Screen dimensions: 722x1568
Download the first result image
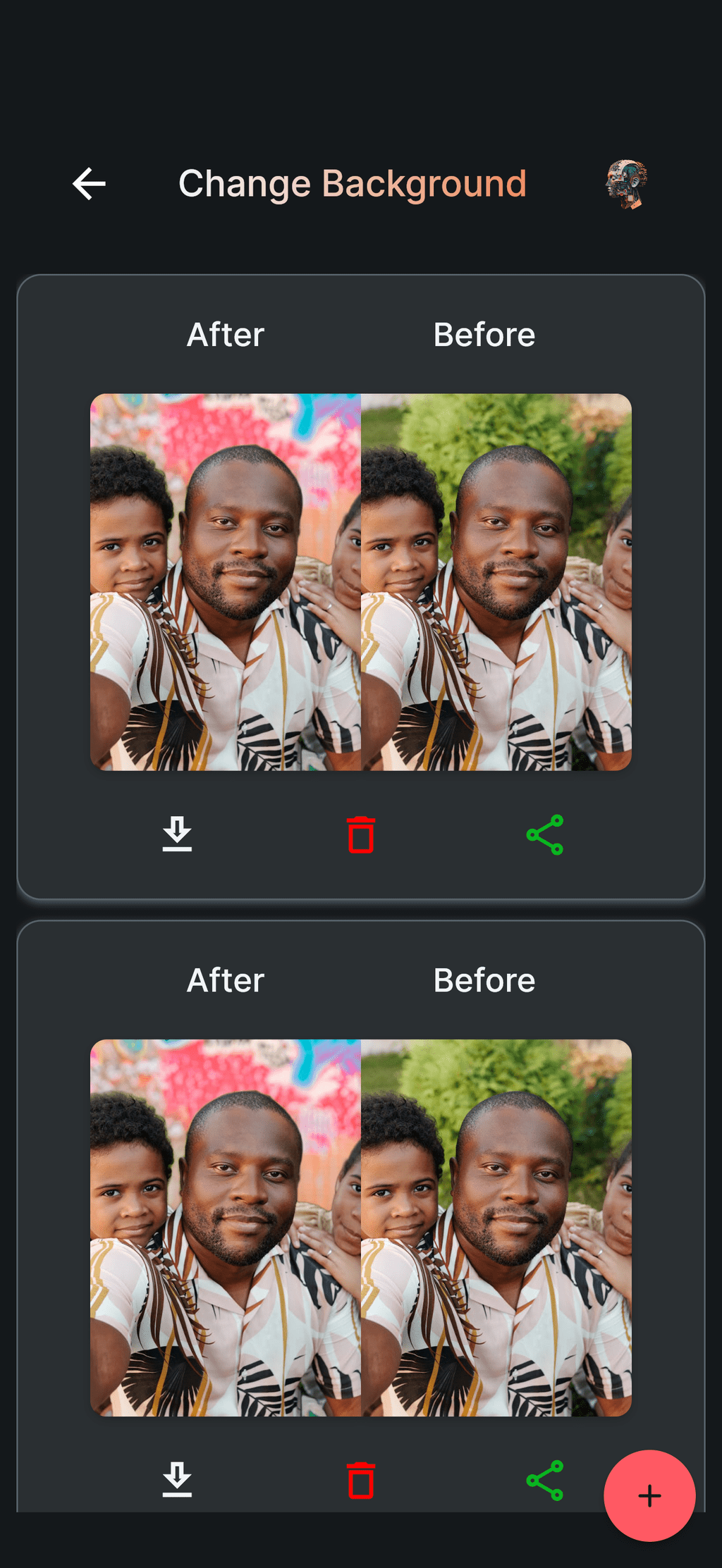[x=177, y=834]
